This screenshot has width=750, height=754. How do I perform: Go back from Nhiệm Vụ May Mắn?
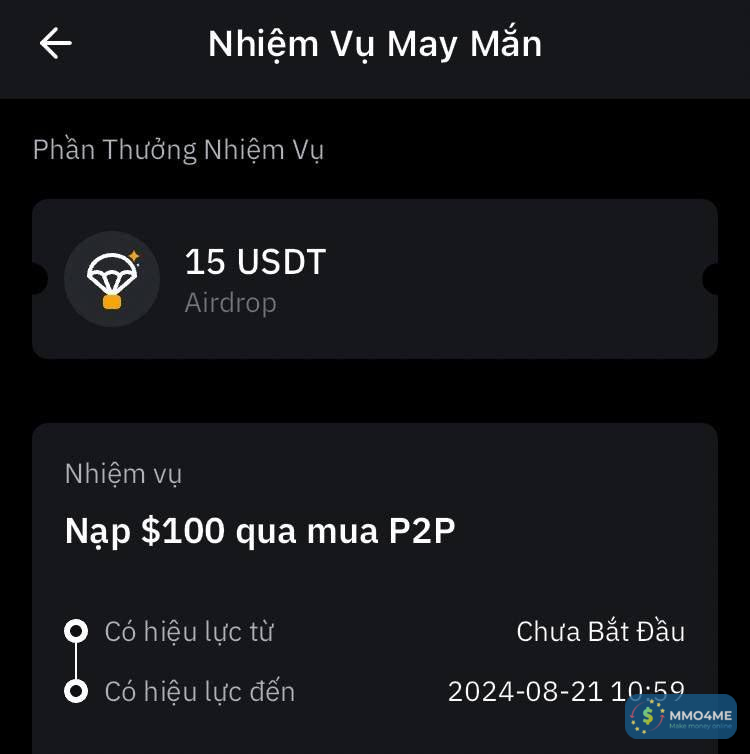pos(55,43)
